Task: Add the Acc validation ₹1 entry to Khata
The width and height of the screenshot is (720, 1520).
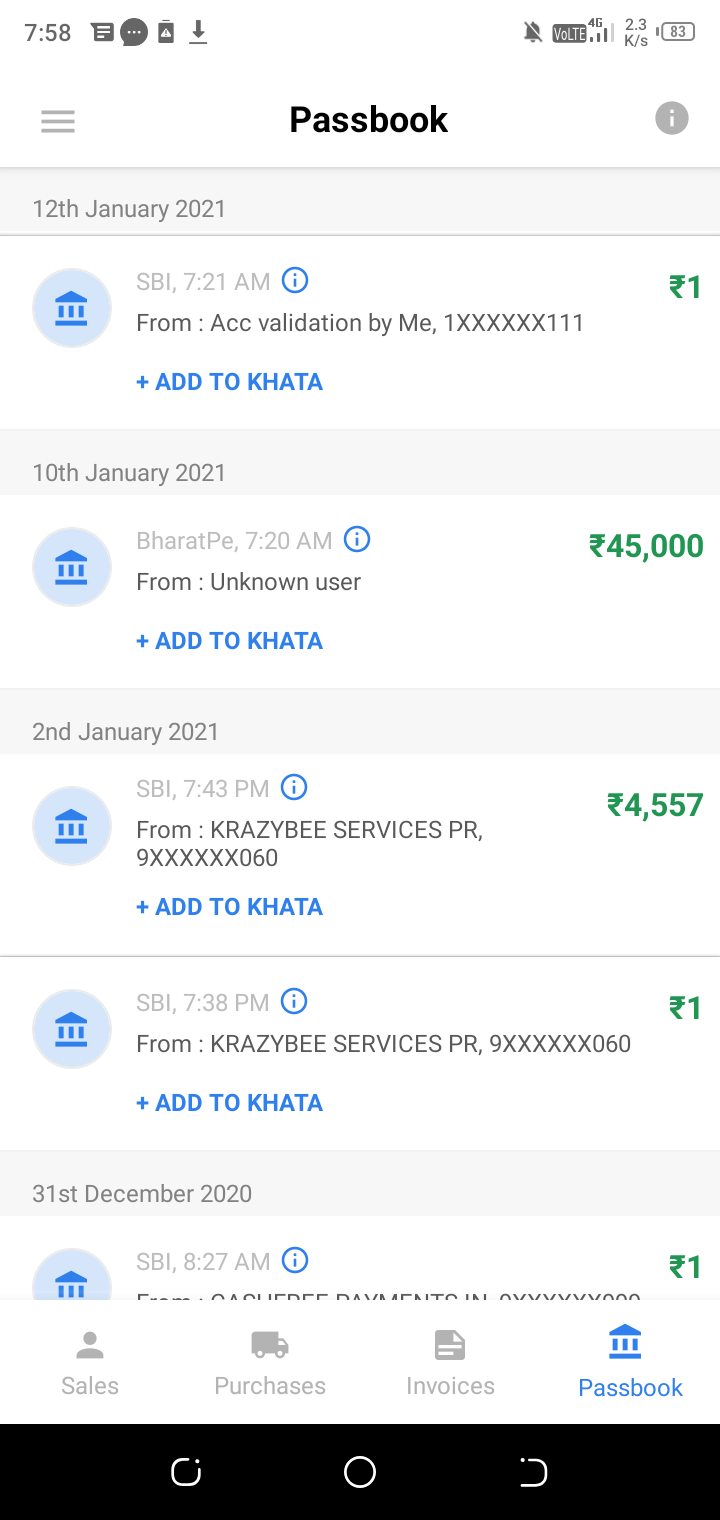Action: pyautogui.click(x=229, y=381)
